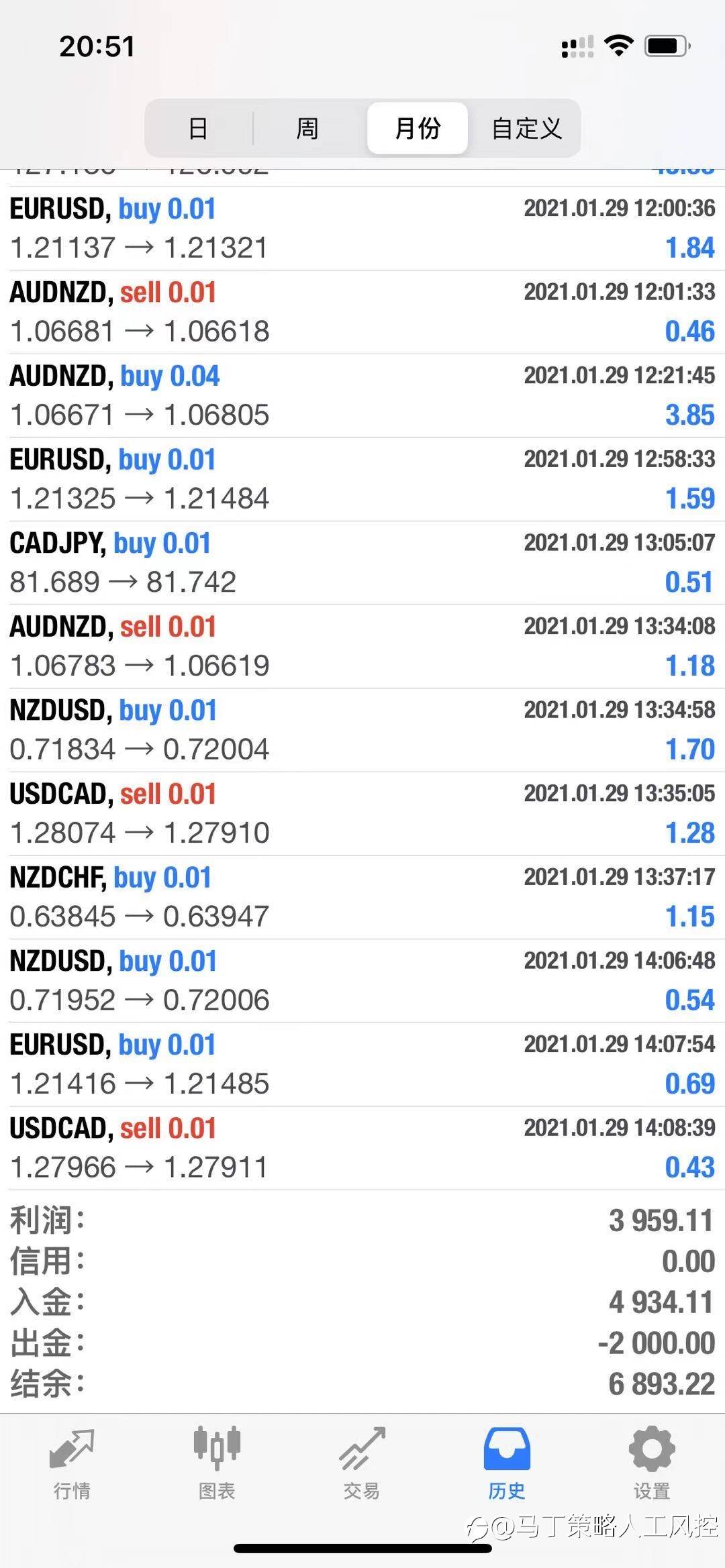725x1568 pixels.
Task: Select the 月份 (month) segment
Action: pos(418,128)
